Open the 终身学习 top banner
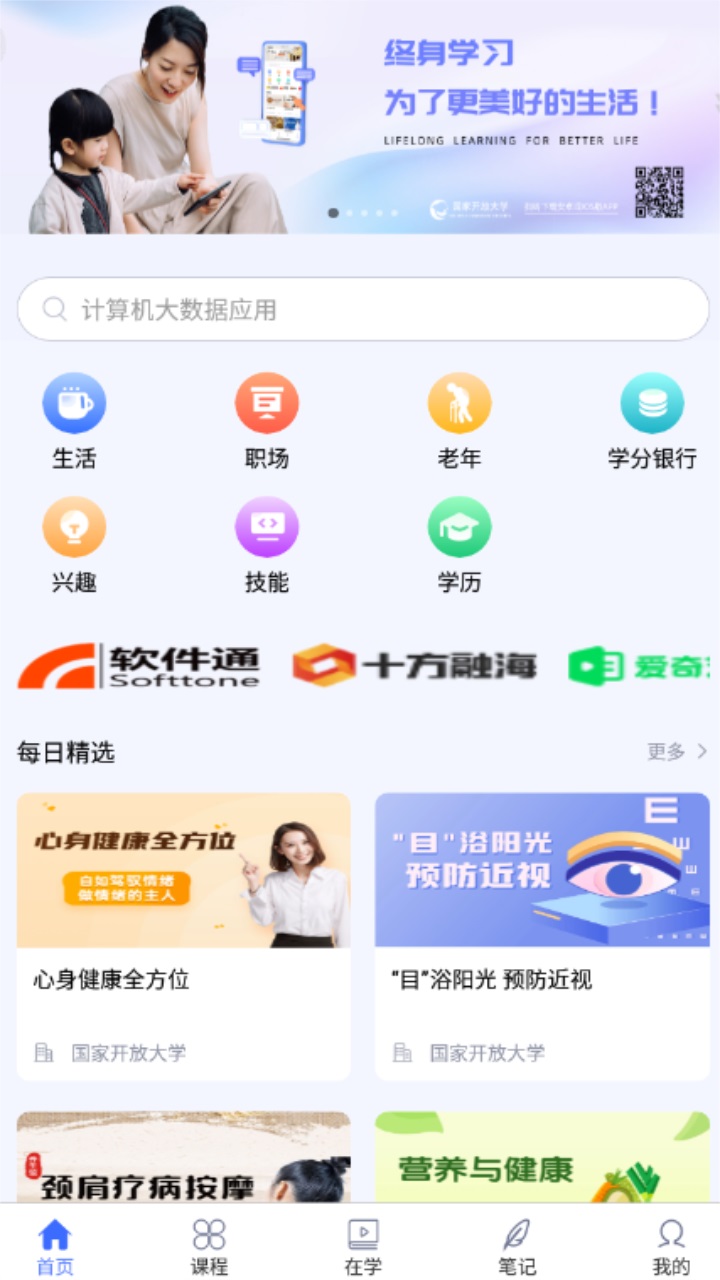The width and height of the screenshot is (720, 1280). [x=360, y=117]
